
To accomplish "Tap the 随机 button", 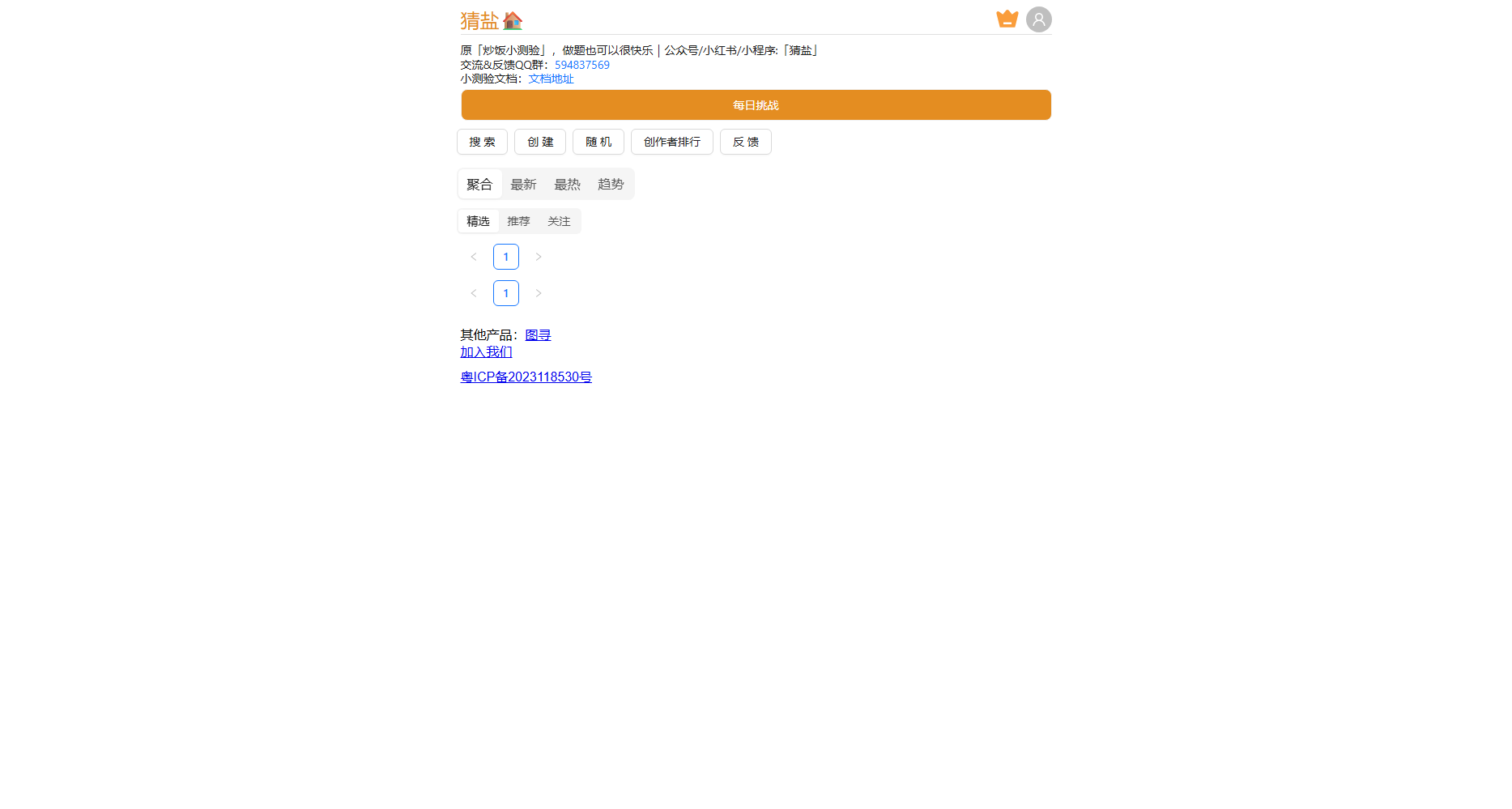I will click(x=598, y=142).
